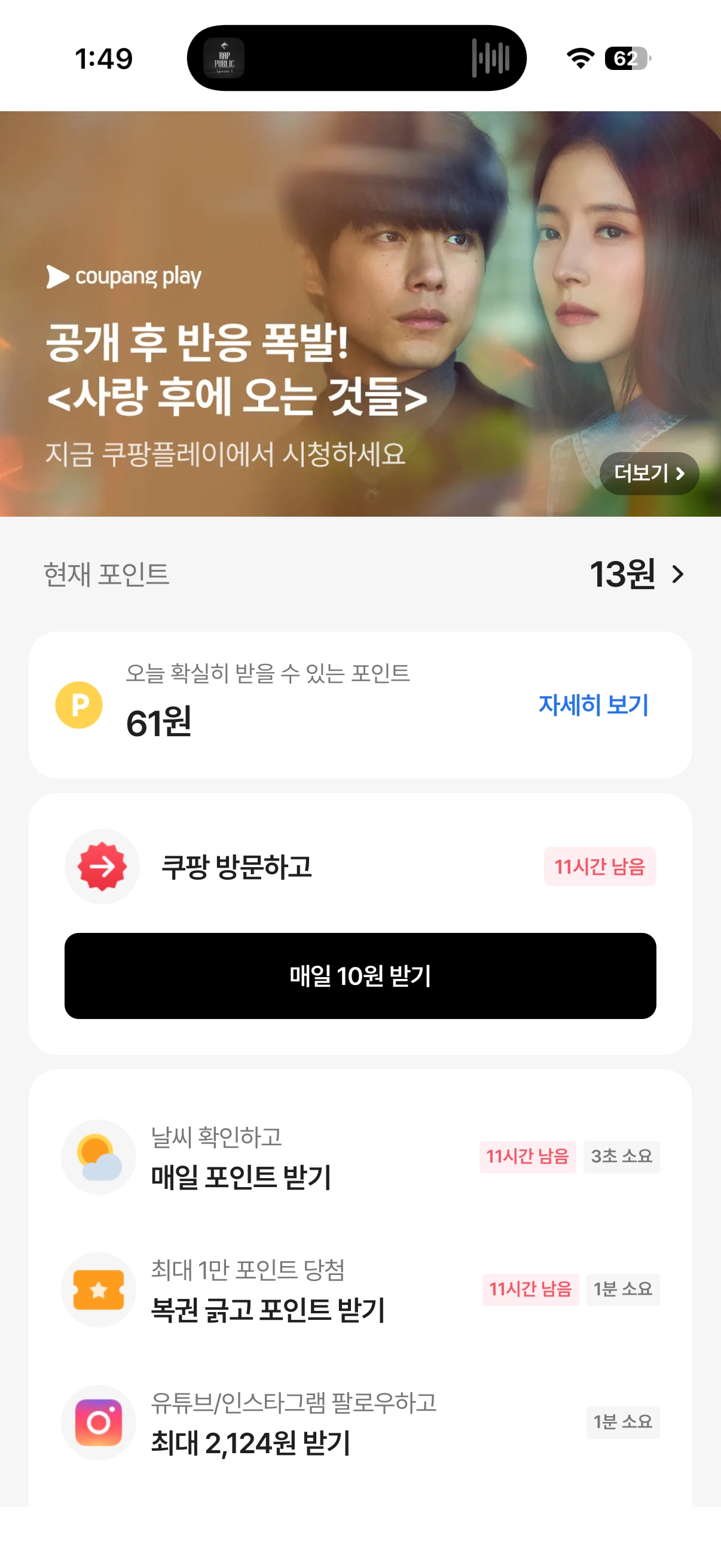The width and height of the screenshot is (721, 1568).
Task: Tap 자세히 보기 for today's points
Action: tap(593, 705)
